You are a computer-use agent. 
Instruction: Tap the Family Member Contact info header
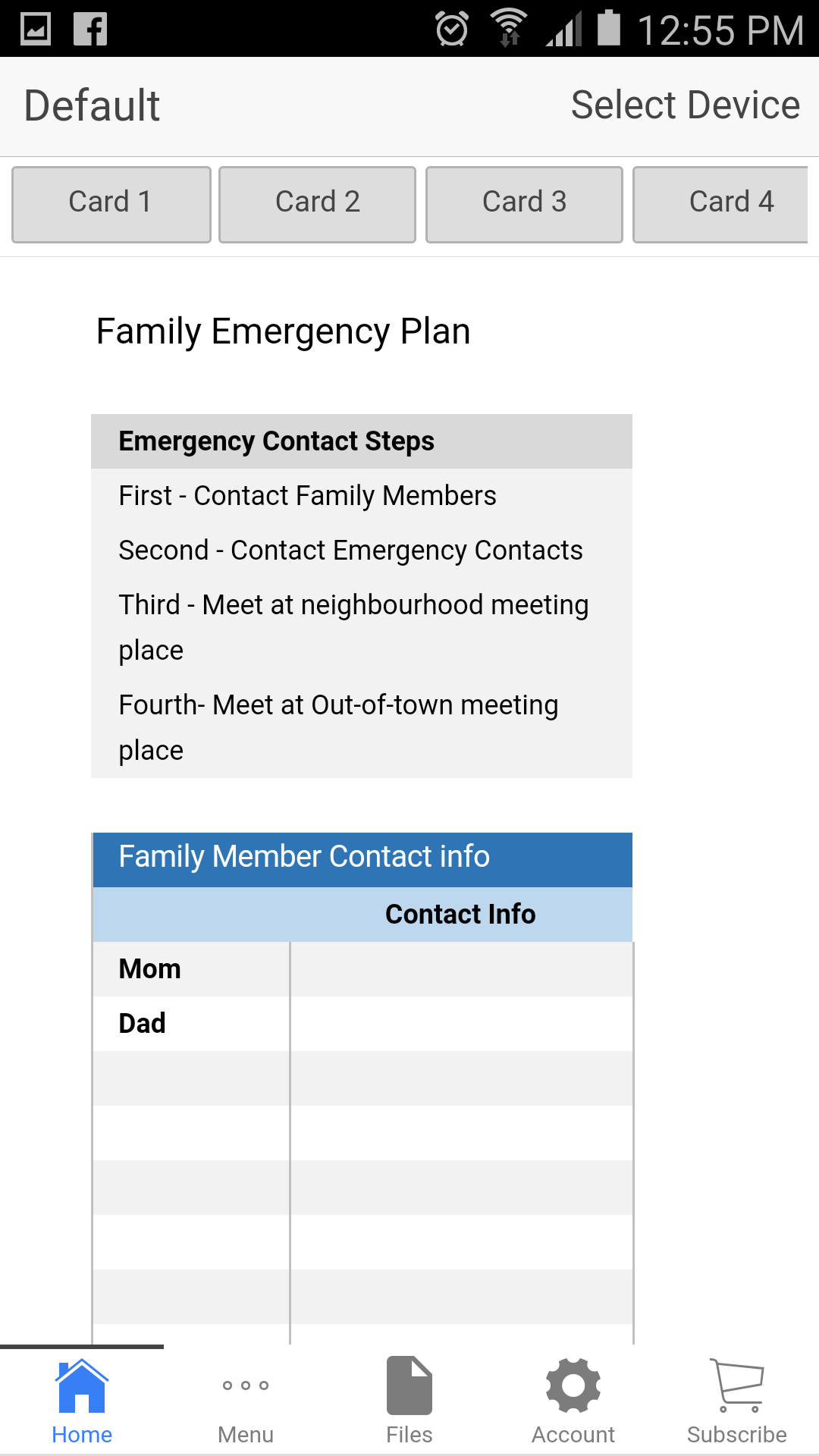303,857
